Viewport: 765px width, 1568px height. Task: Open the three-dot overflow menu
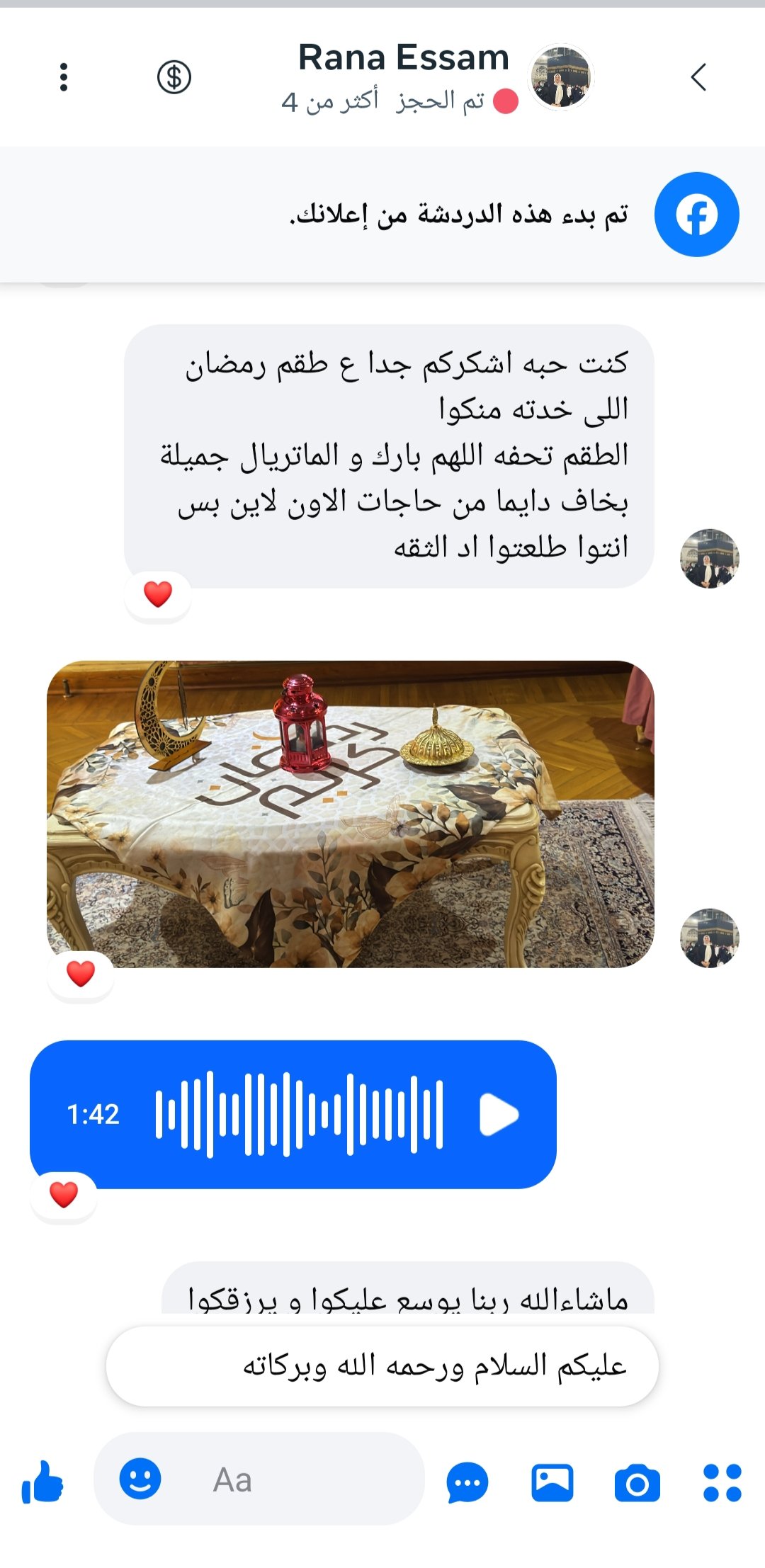64,77
